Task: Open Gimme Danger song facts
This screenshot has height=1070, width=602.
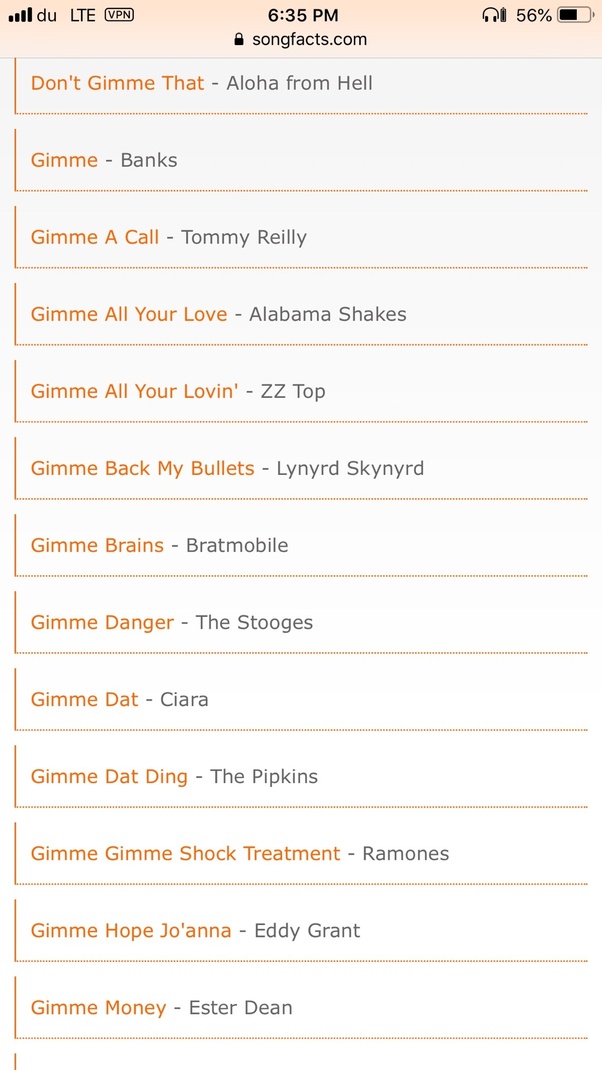Action: pyautogui.click(x=102, y=622)
